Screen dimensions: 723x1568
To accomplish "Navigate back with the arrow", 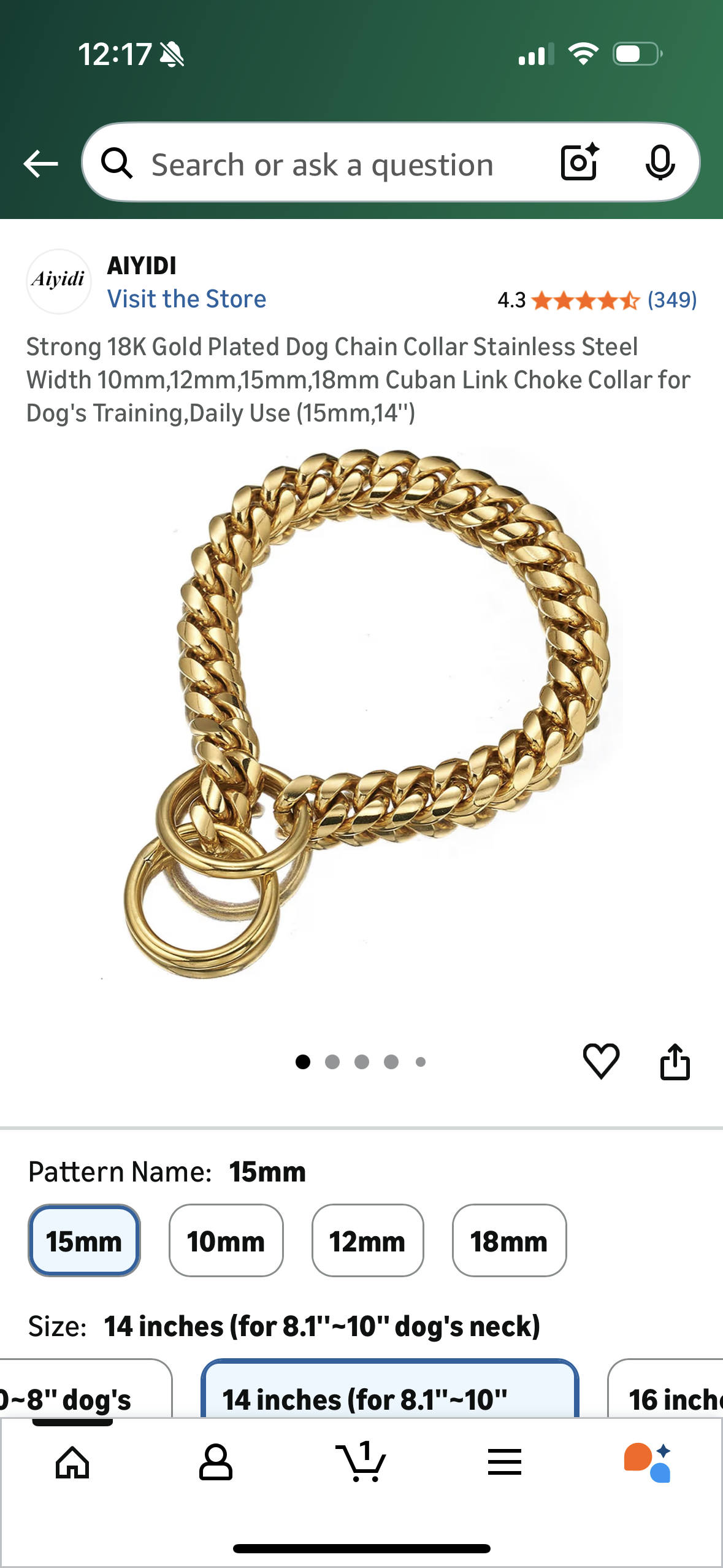I will [40, 163].
